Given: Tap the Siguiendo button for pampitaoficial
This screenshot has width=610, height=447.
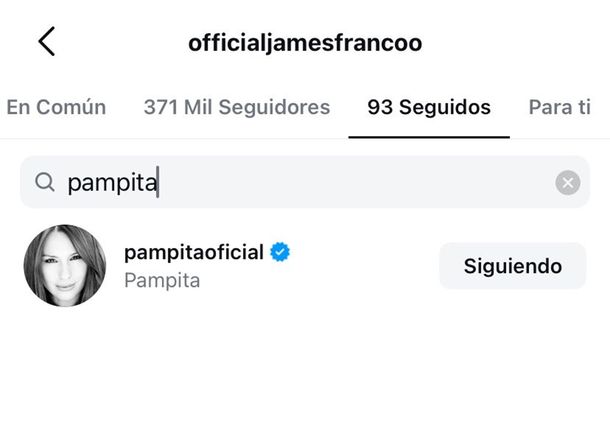Looking at the screenshot, I should tap(512, 266).
